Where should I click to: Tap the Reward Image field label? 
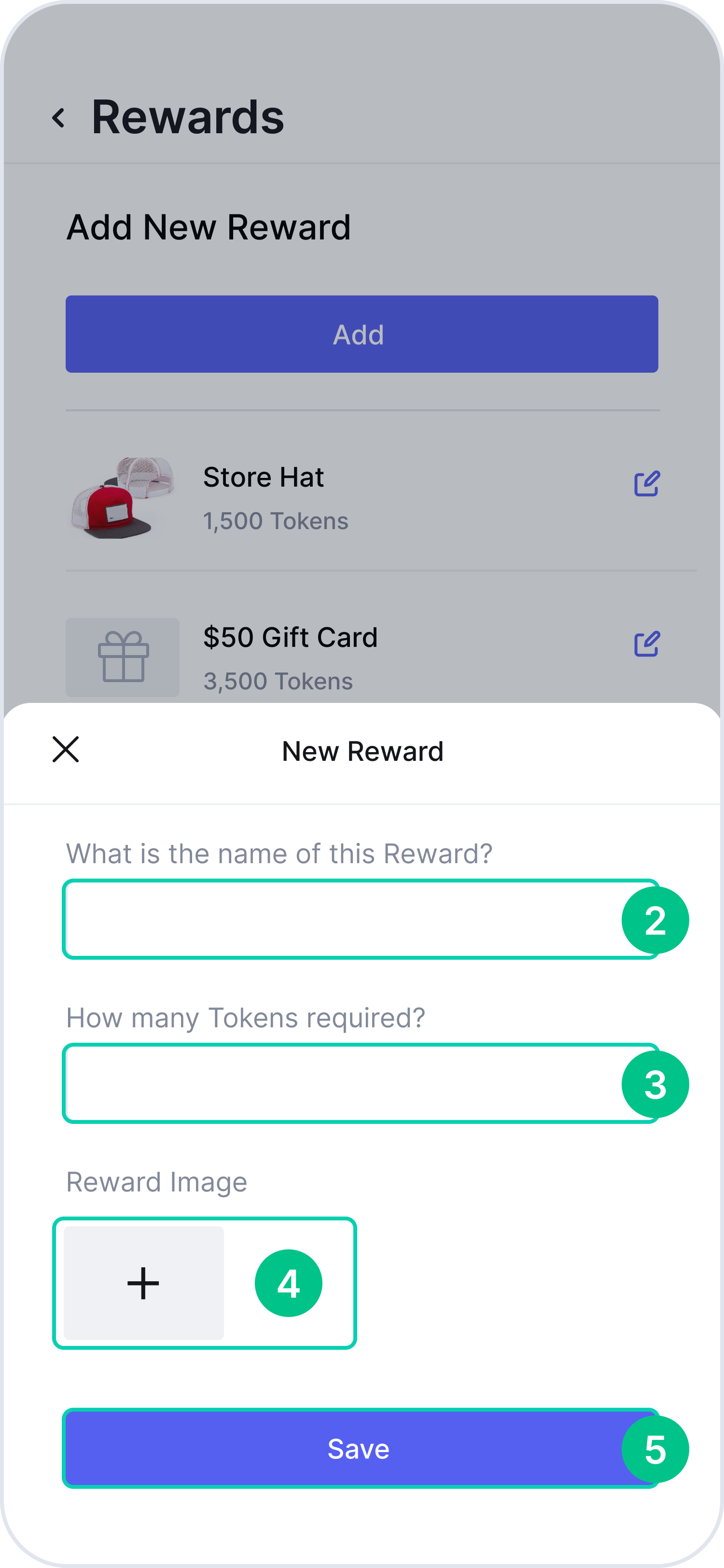point(156,1181)
